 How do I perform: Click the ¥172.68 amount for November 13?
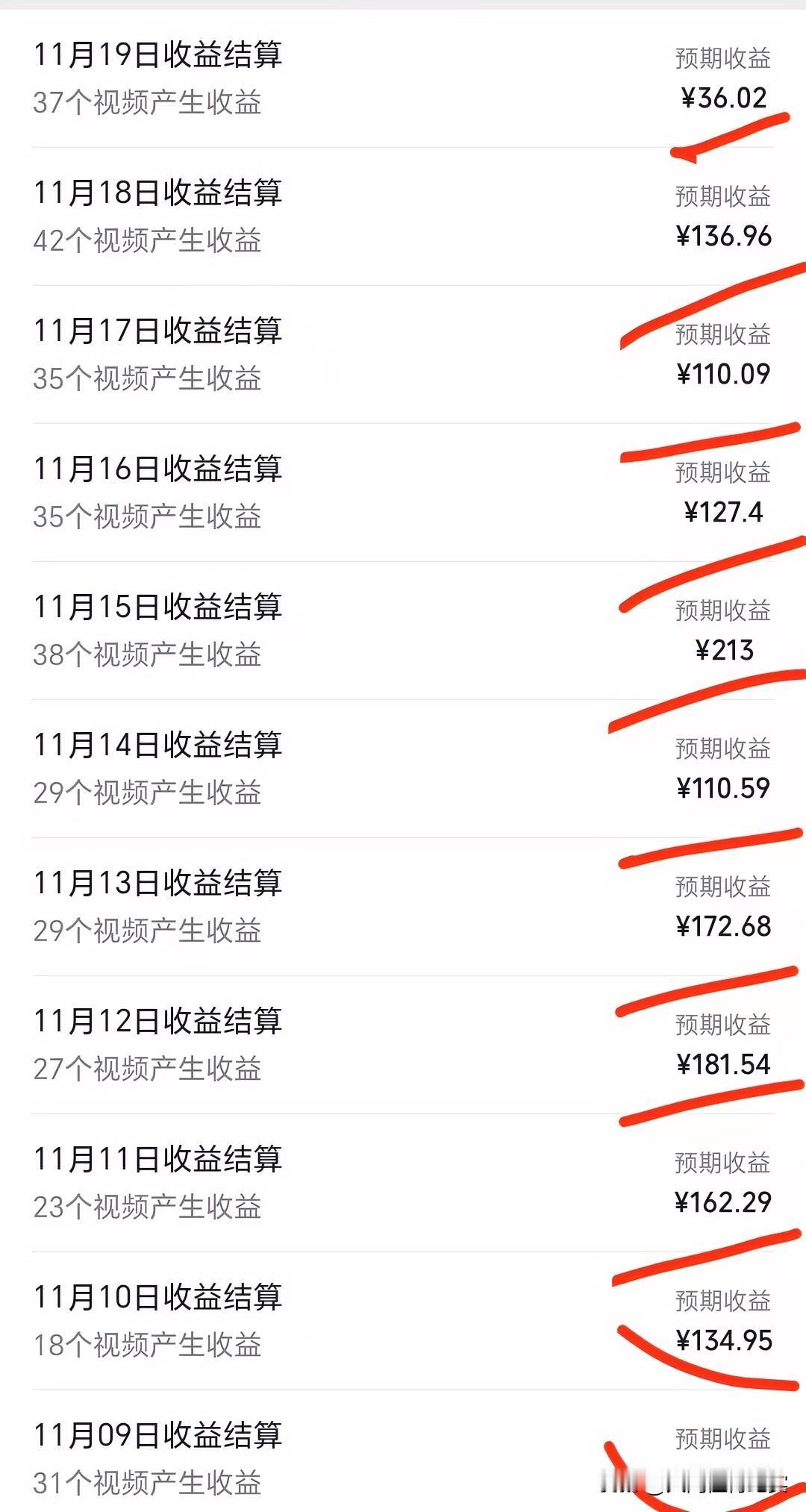pyautogui.click(x=721, y=925)
